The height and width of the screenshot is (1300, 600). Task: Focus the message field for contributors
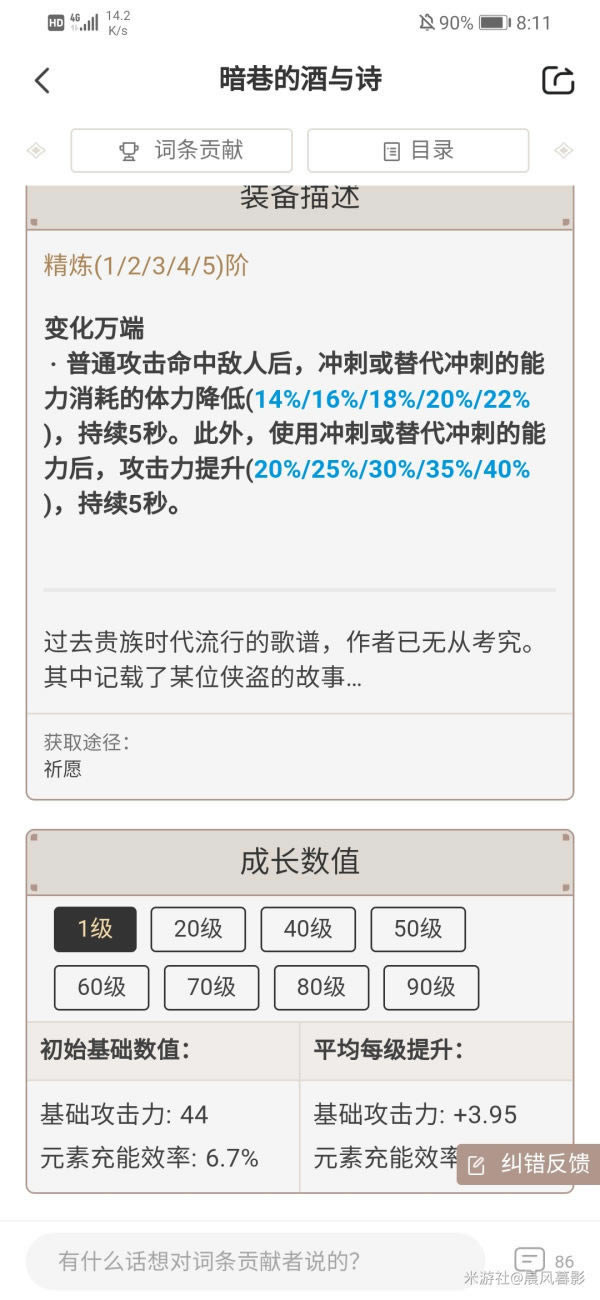pos(255,1261)
